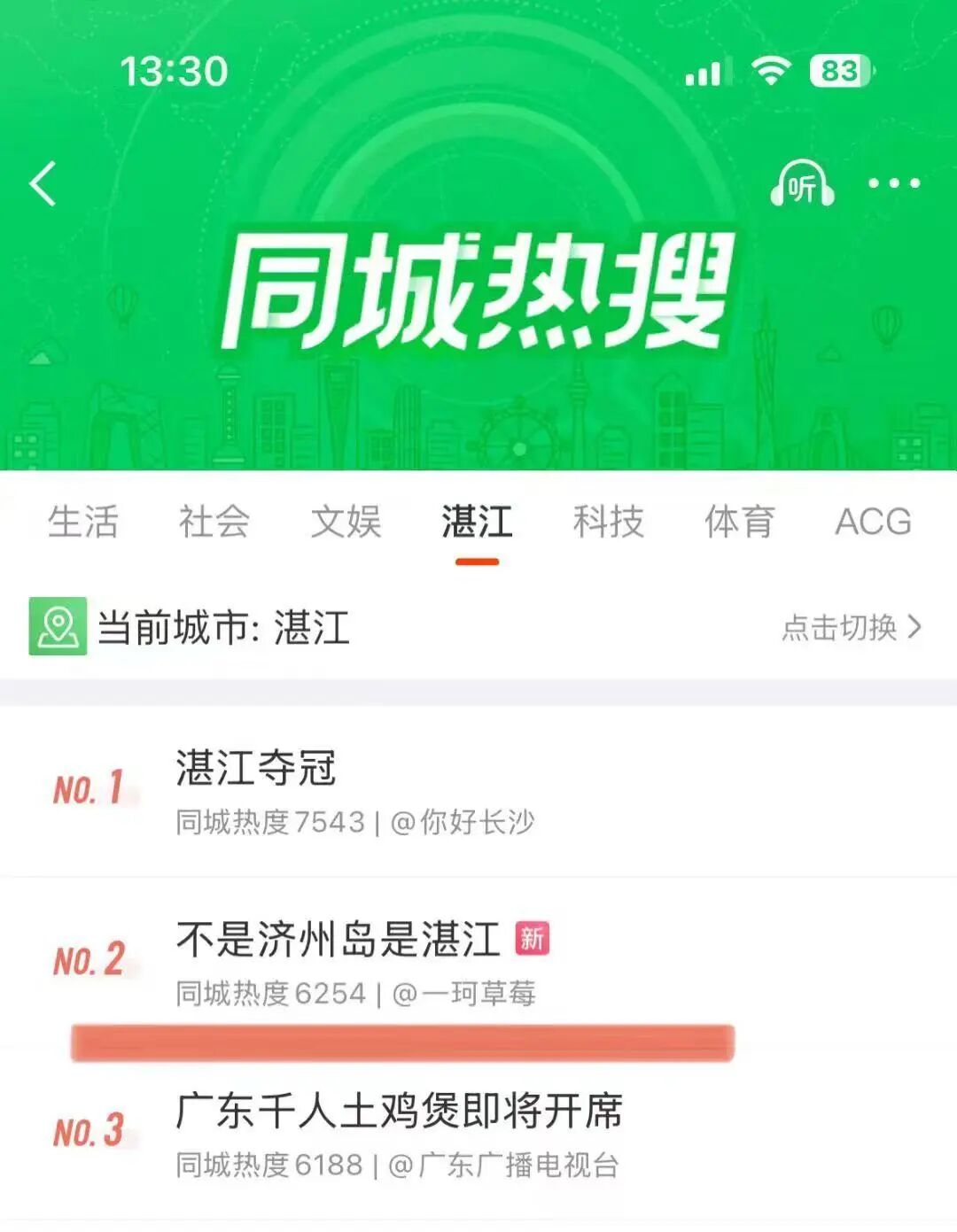Switch to the 文娱 tab
957x1232 pixels.
pos(346,522)
